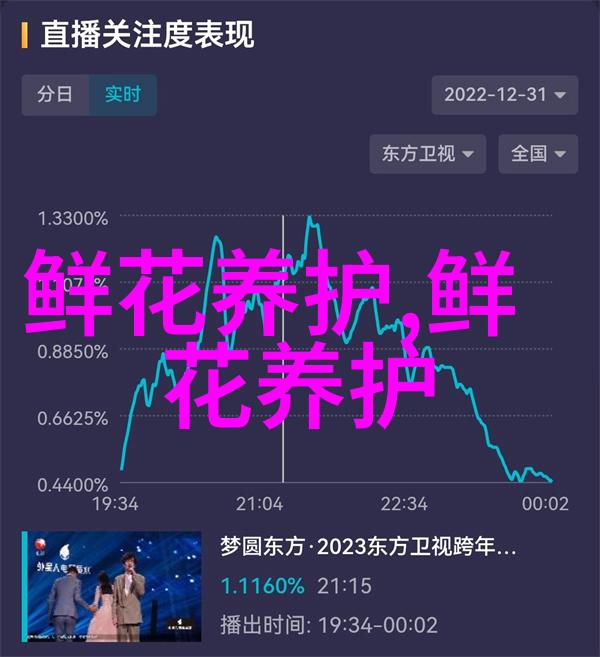The image size is (600, 657).
Task: Select the 实时 tab
Action: coord(123,96)
